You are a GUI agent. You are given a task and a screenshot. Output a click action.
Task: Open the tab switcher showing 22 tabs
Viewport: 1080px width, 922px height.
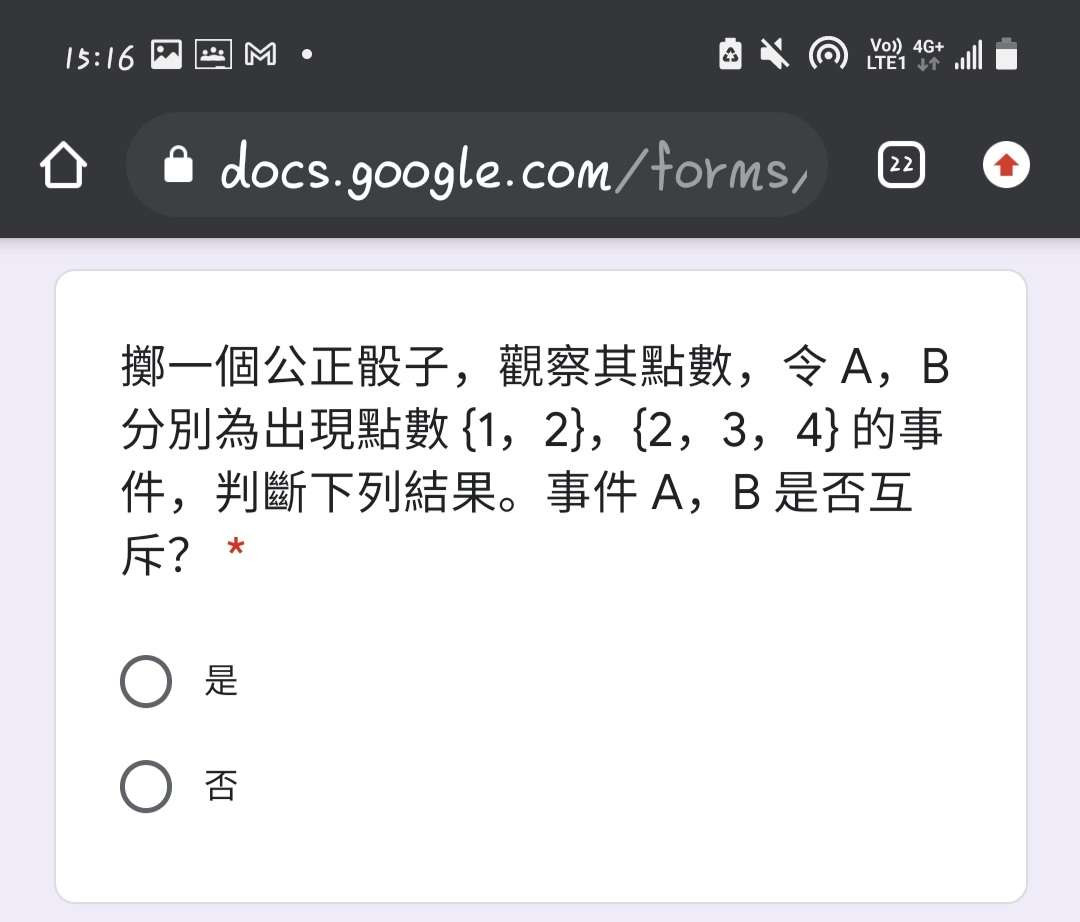click(901, 166)
